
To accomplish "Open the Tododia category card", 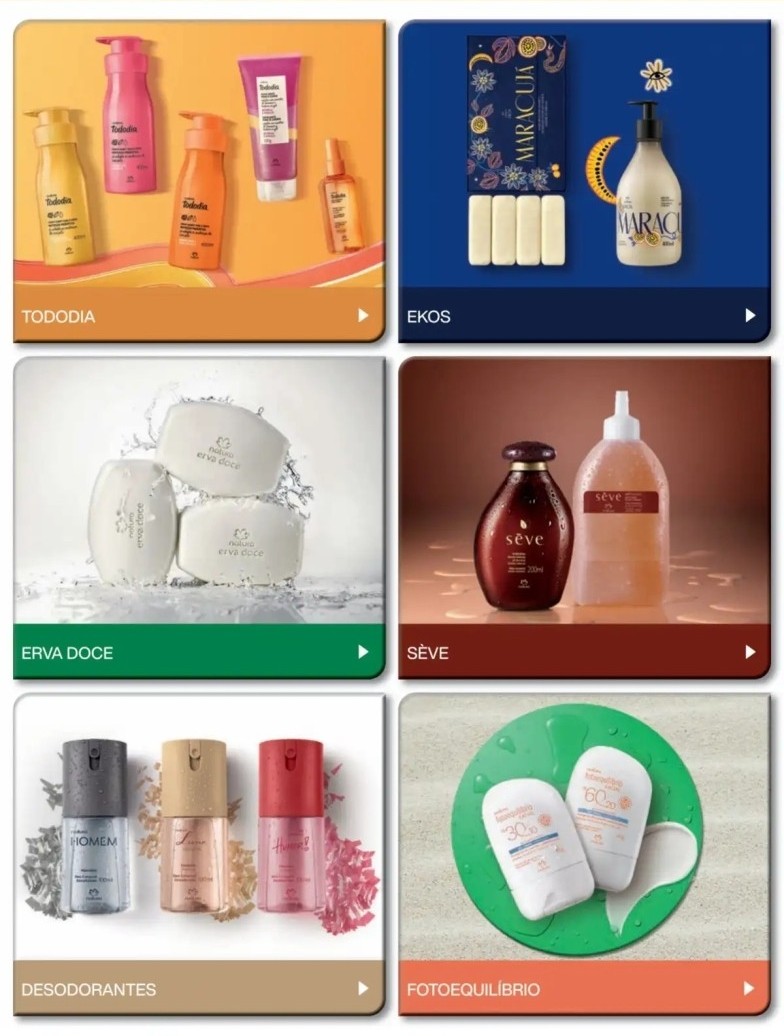I will [x=199, y=181].
